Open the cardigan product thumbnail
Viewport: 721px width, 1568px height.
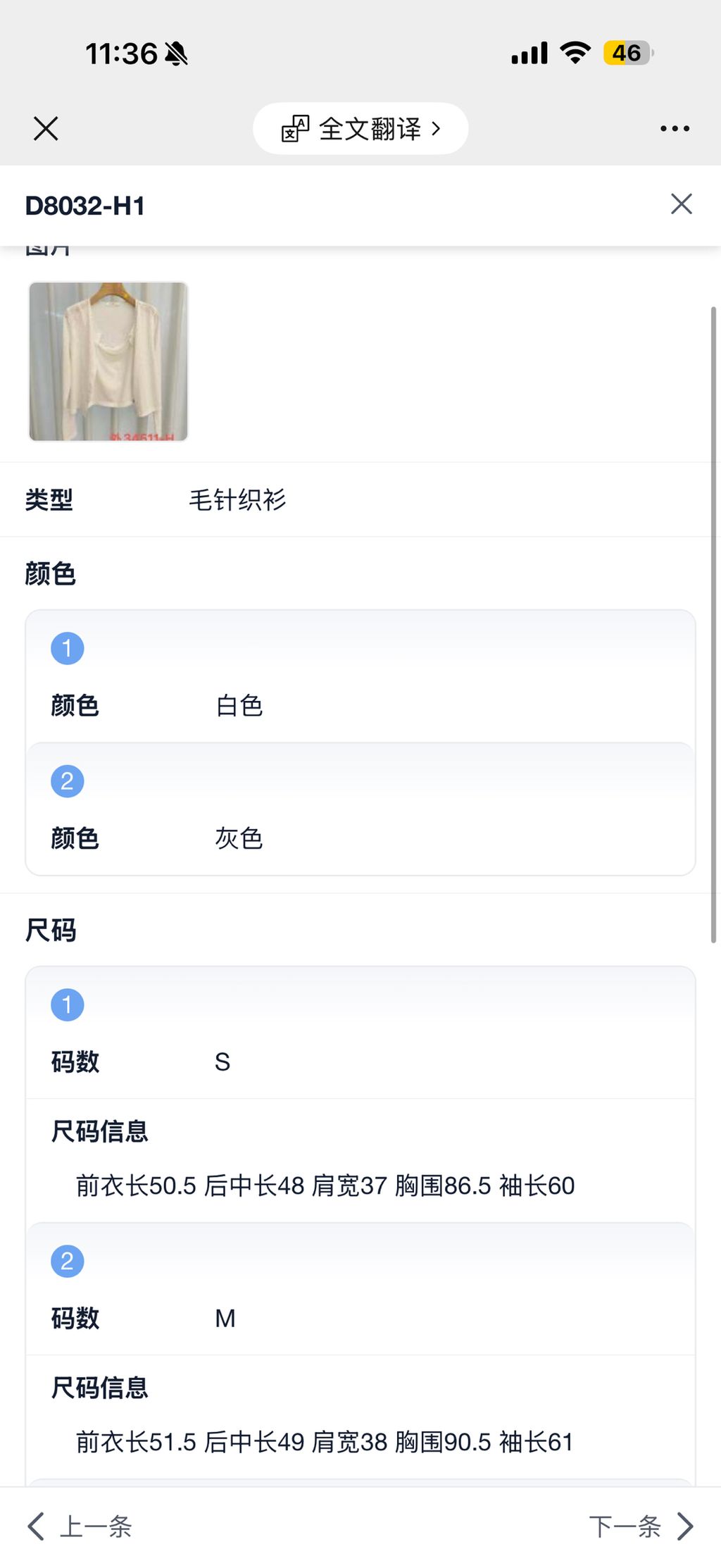(108, 362)
